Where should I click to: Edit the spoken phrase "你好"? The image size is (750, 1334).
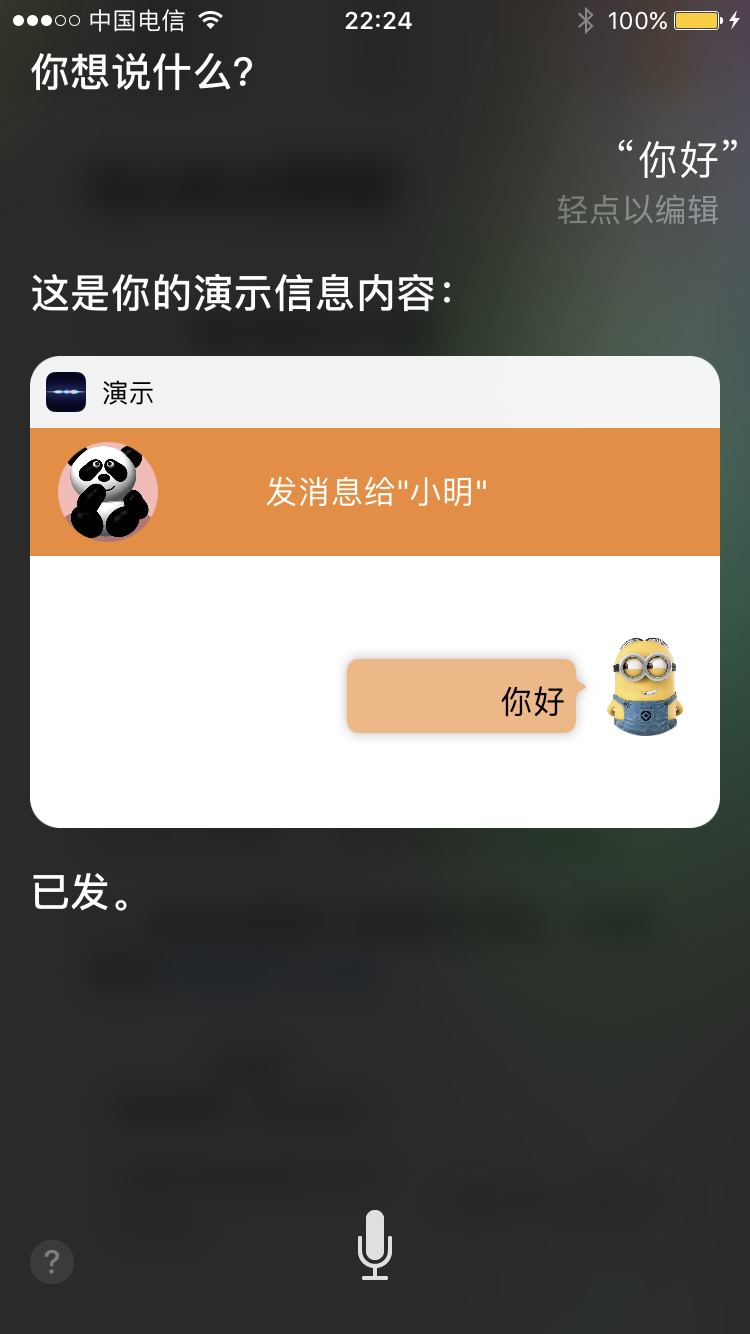676,160
